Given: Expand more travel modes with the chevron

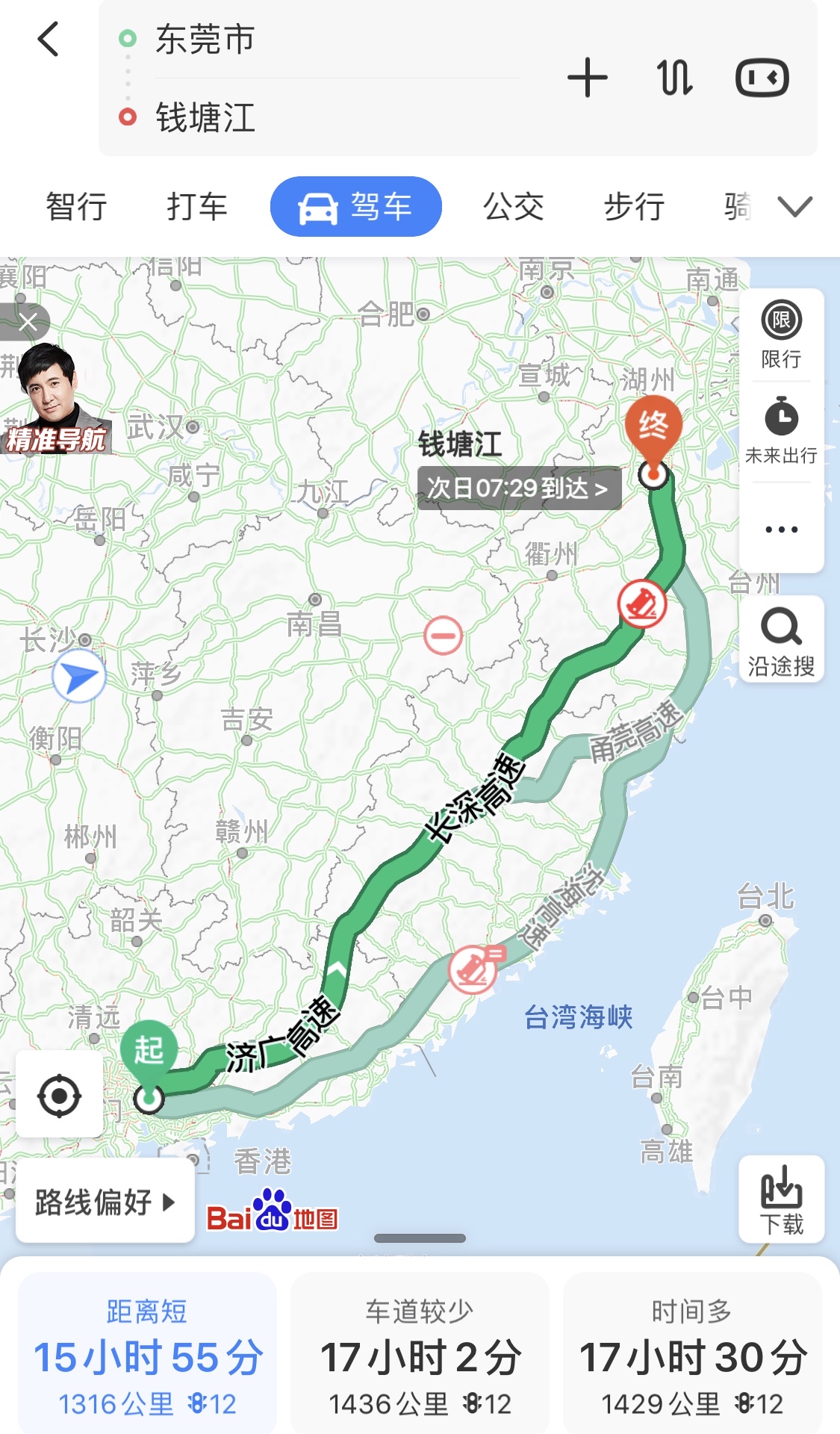Looking at the screenshot, I should point(794,206).
